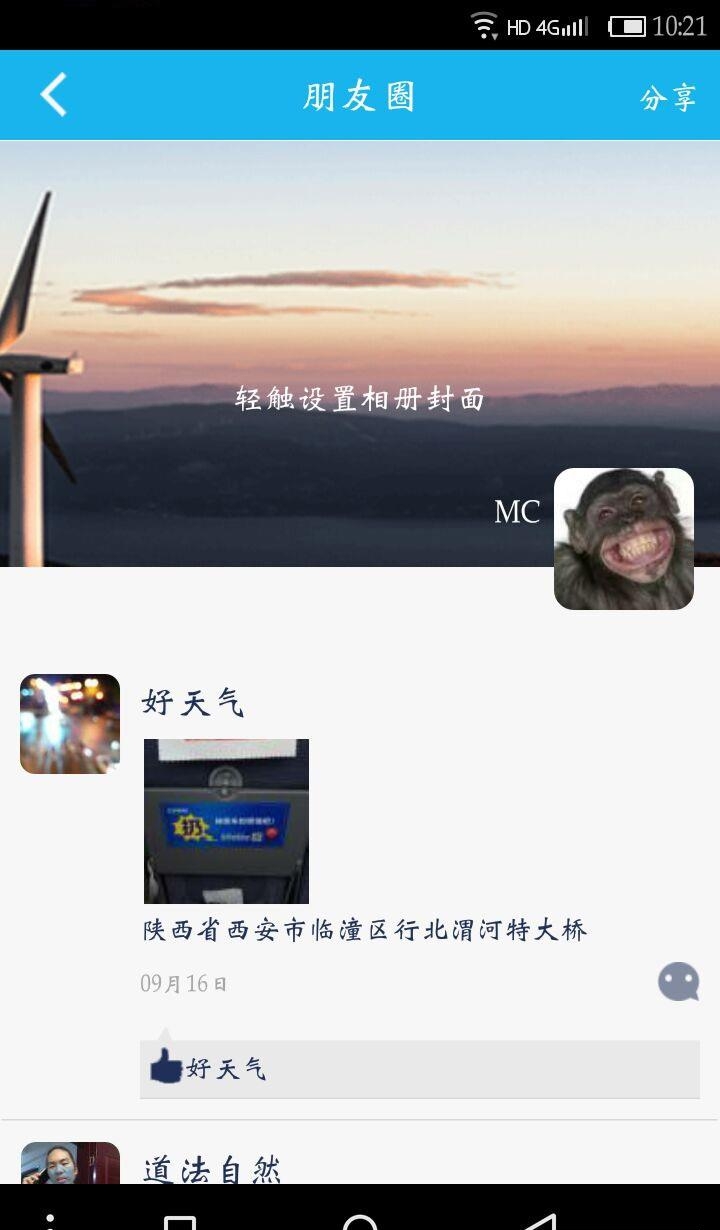View the photo in 好天气's post
The image size is (720, 1230).
[x=226, y=821]
